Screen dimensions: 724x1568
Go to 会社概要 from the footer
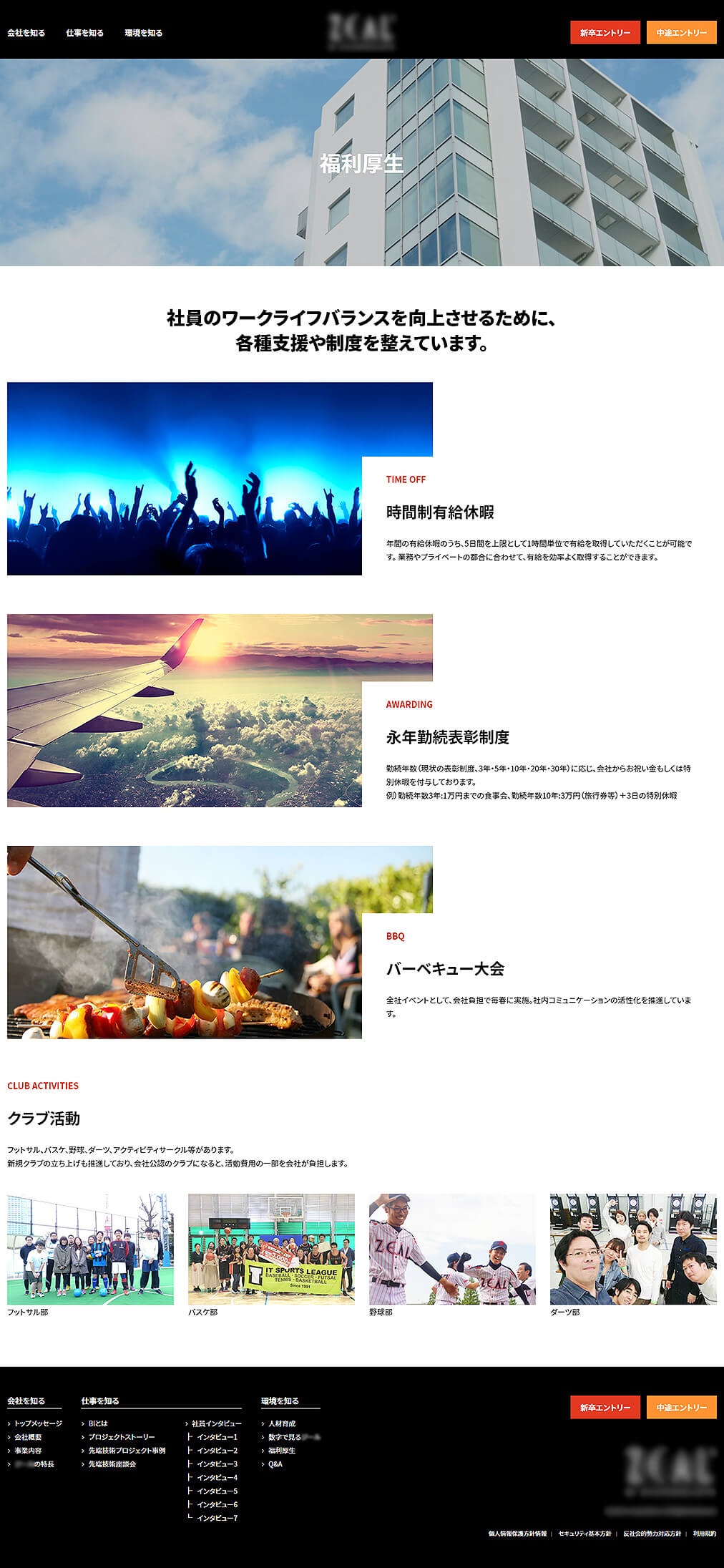(x=28, y=1437)
